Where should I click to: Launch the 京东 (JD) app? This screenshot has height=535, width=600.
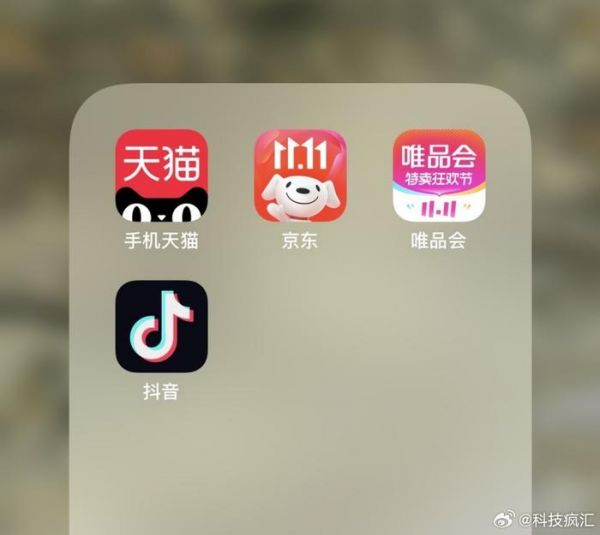300,175
